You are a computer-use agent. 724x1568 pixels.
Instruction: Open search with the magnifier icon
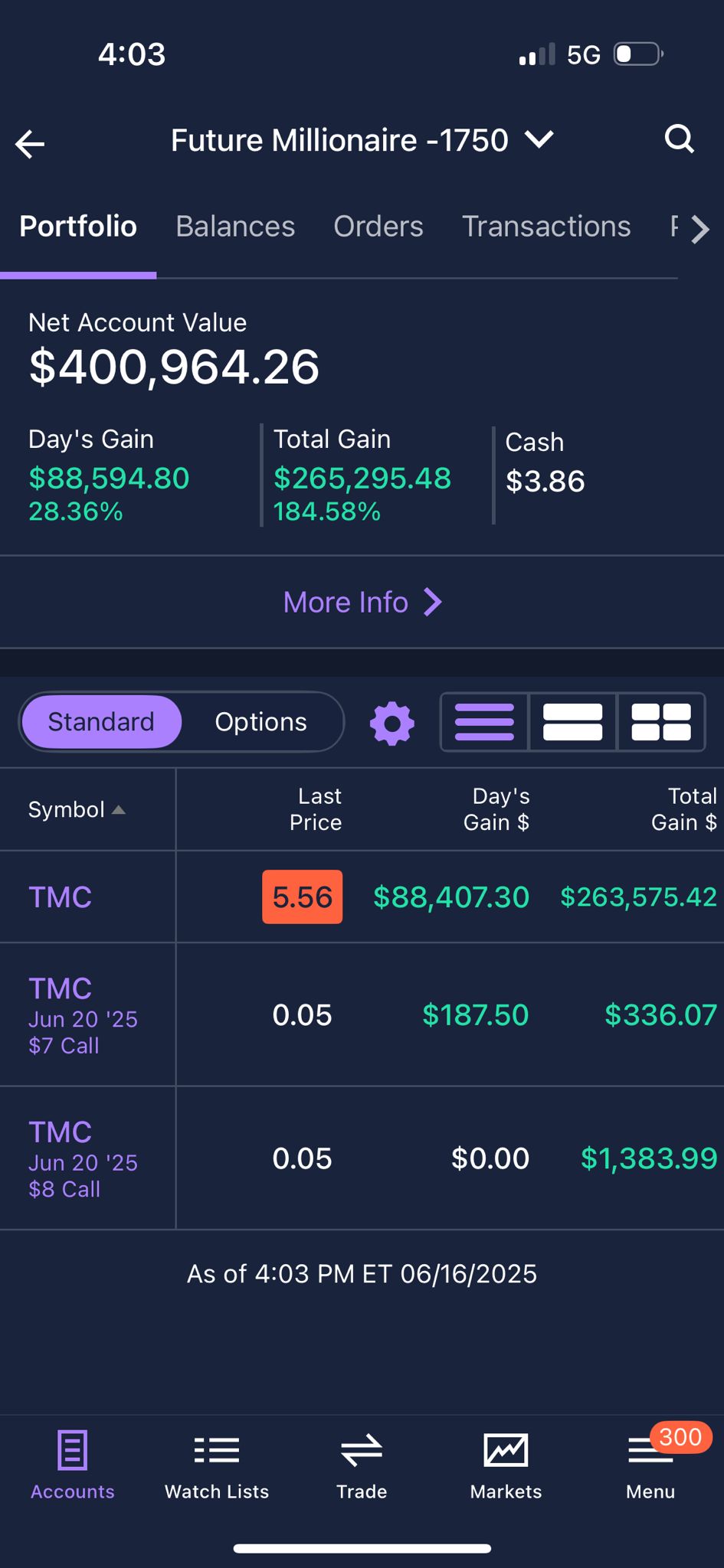pyautogui.click(x=679, y=139)
